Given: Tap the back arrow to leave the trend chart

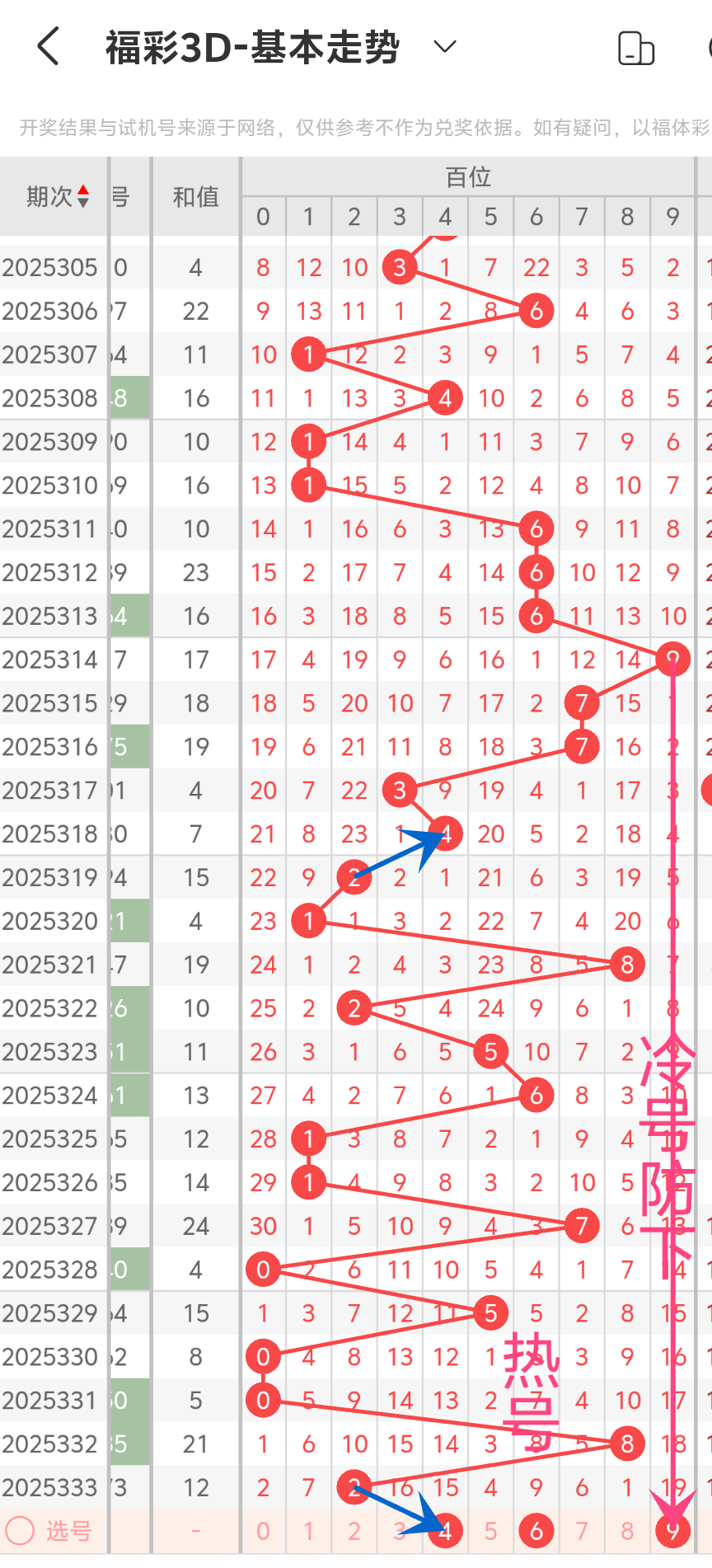Looking at the screenshot, I should (x=47, y=47).
